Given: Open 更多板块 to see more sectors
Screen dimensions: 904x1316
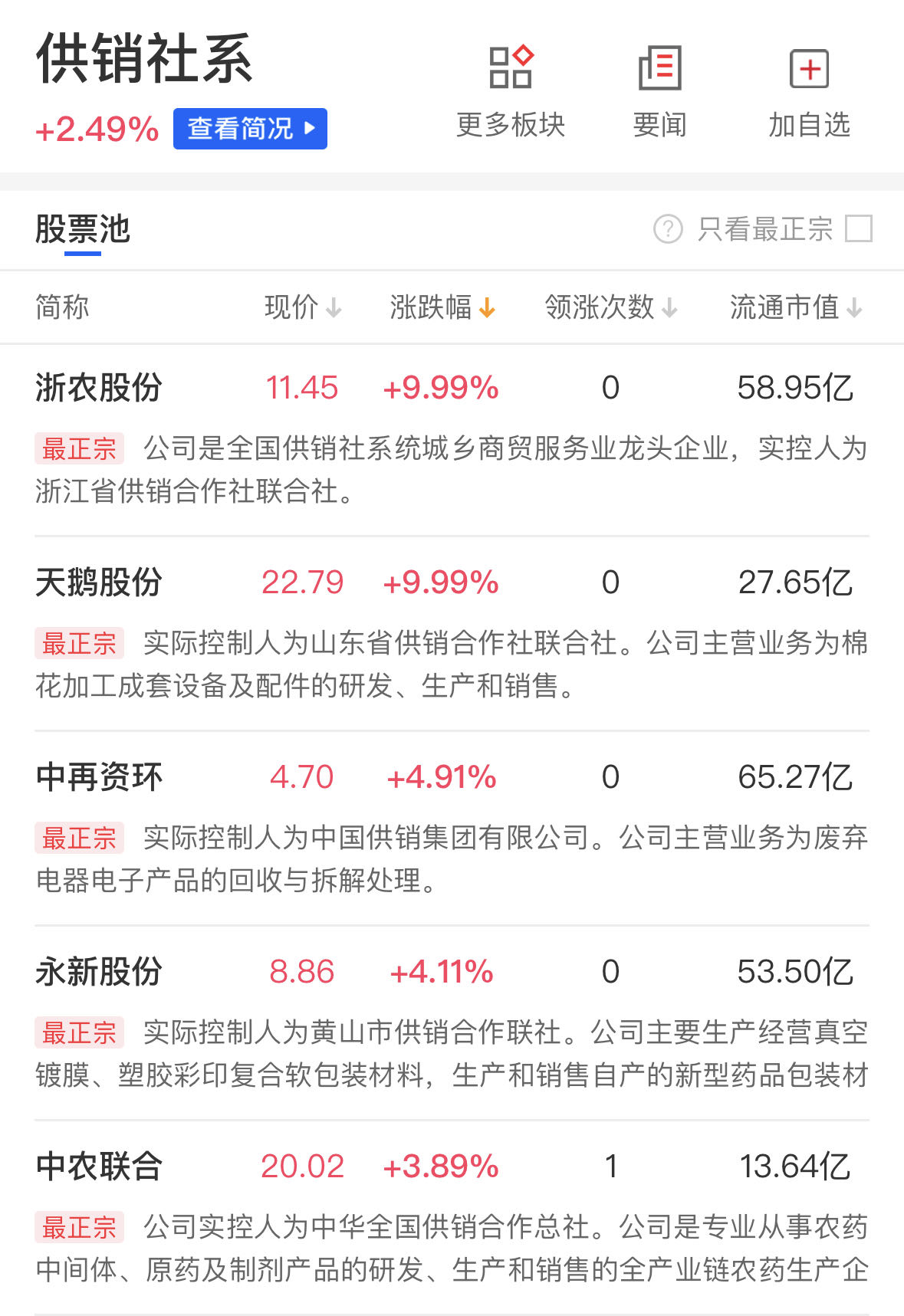Looking at the screenshot, I should [511, 90].
